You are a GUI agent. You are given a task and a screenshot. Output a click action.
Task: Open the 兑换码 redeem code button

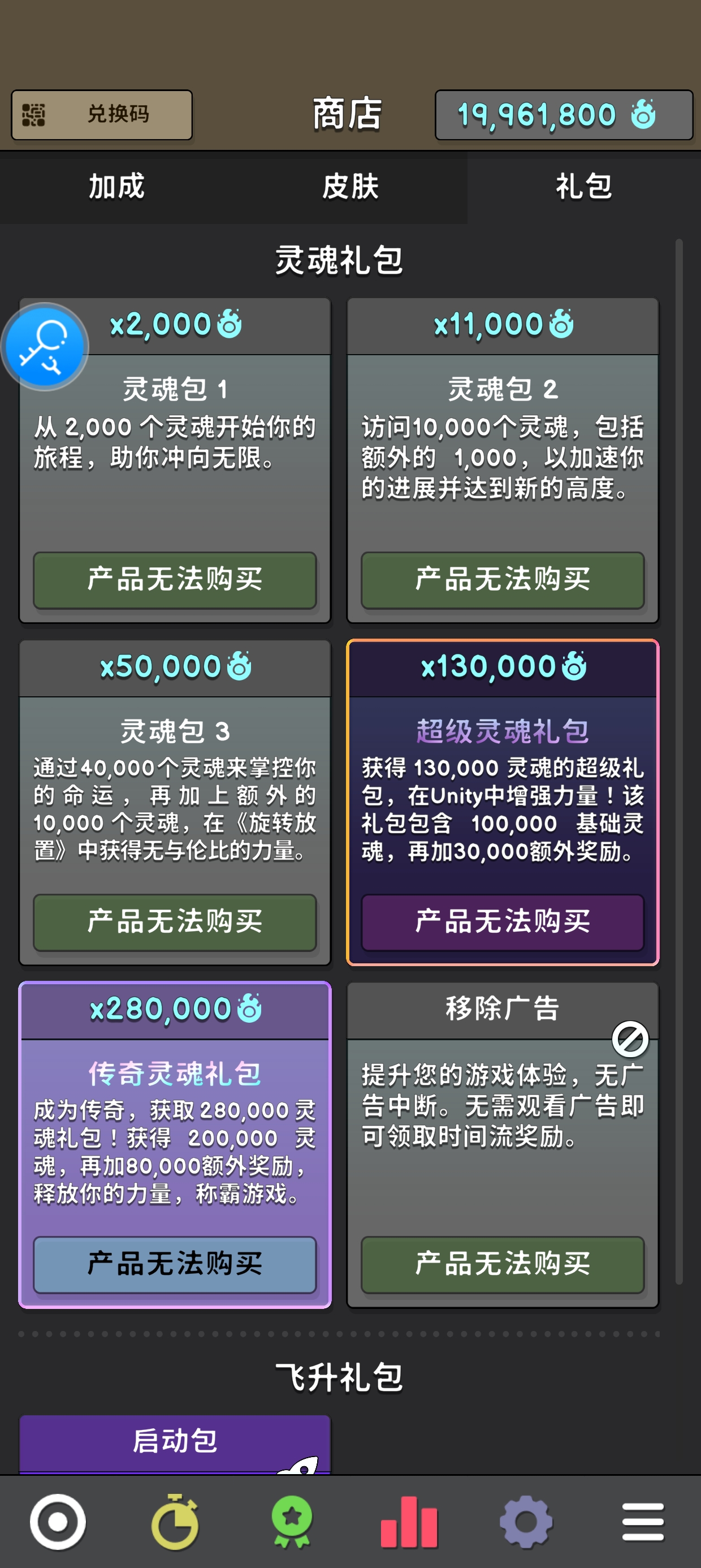tap(102, 114)
